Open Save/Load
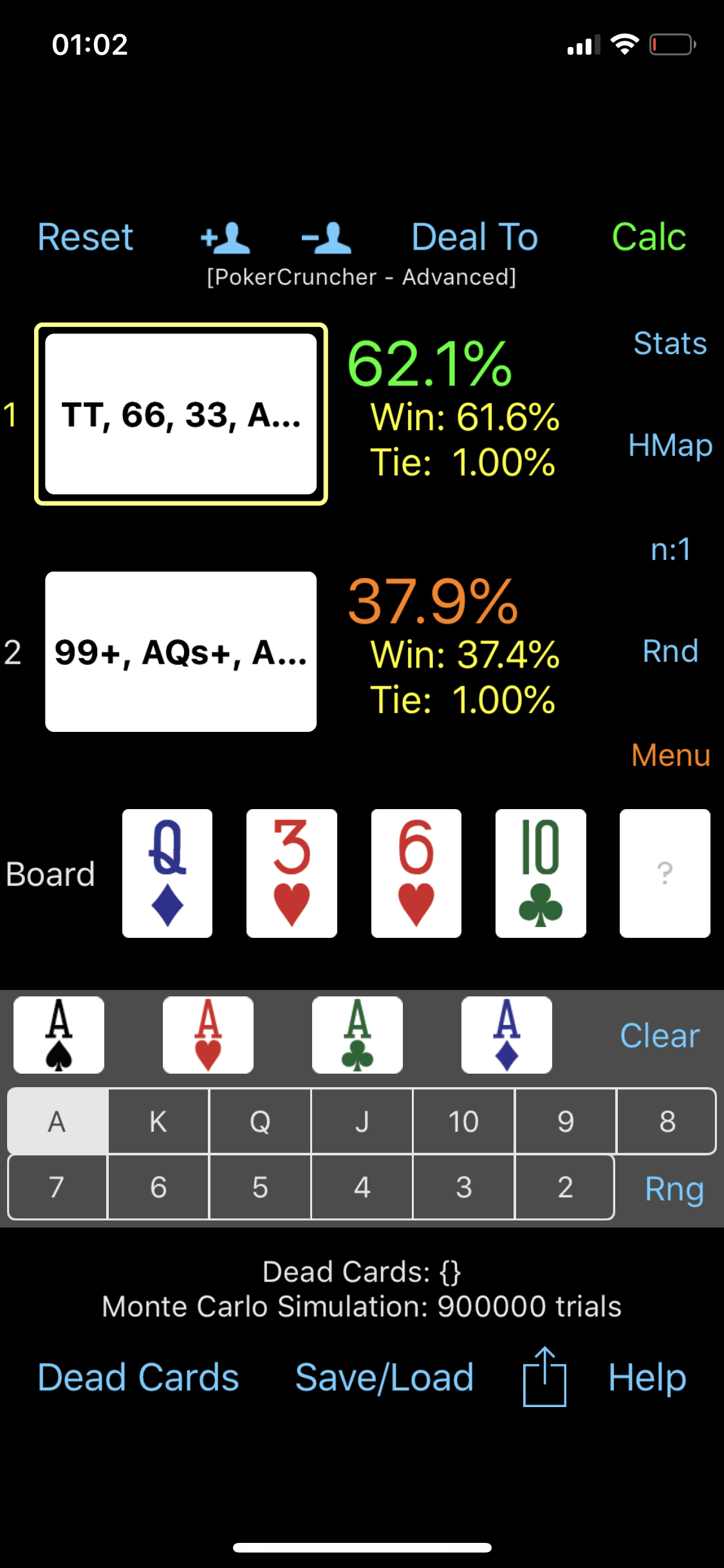This screenshot has height=1568, width=724. click(384, 1377)
